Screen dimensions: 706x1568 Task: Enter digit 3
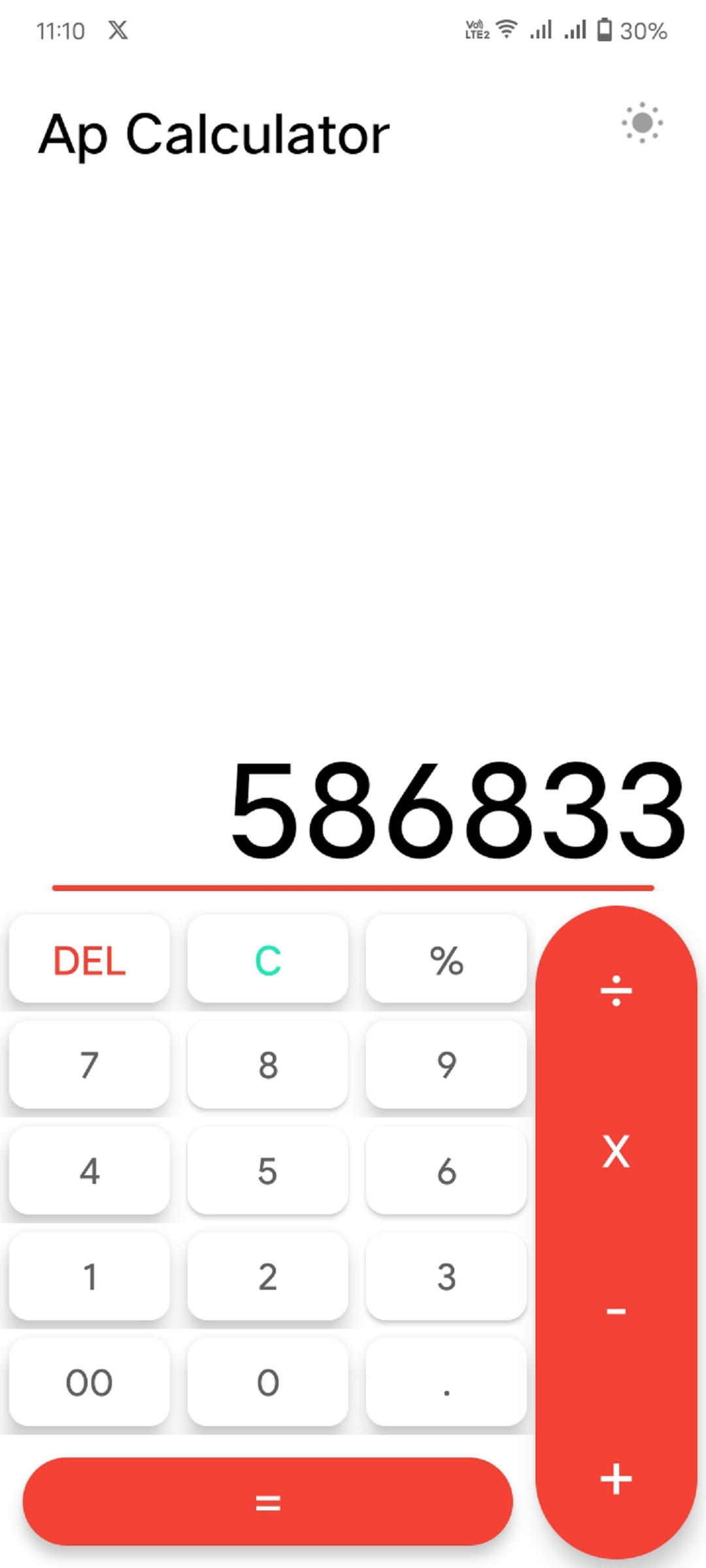pos(446,1277)
